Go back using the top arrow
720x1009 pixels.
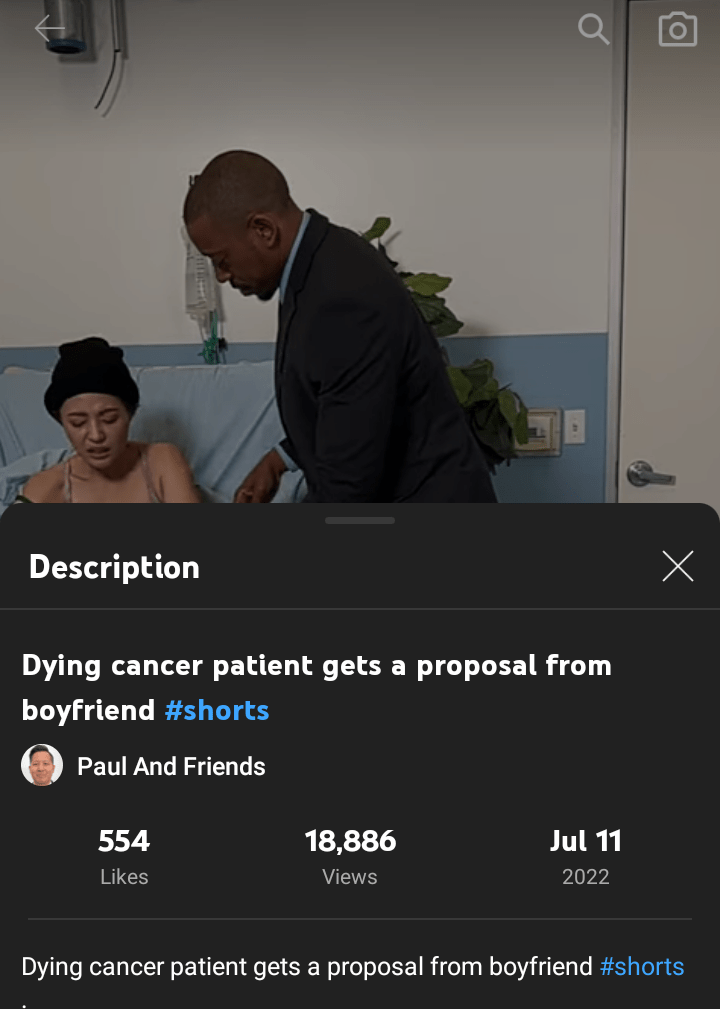pos(49,29)
